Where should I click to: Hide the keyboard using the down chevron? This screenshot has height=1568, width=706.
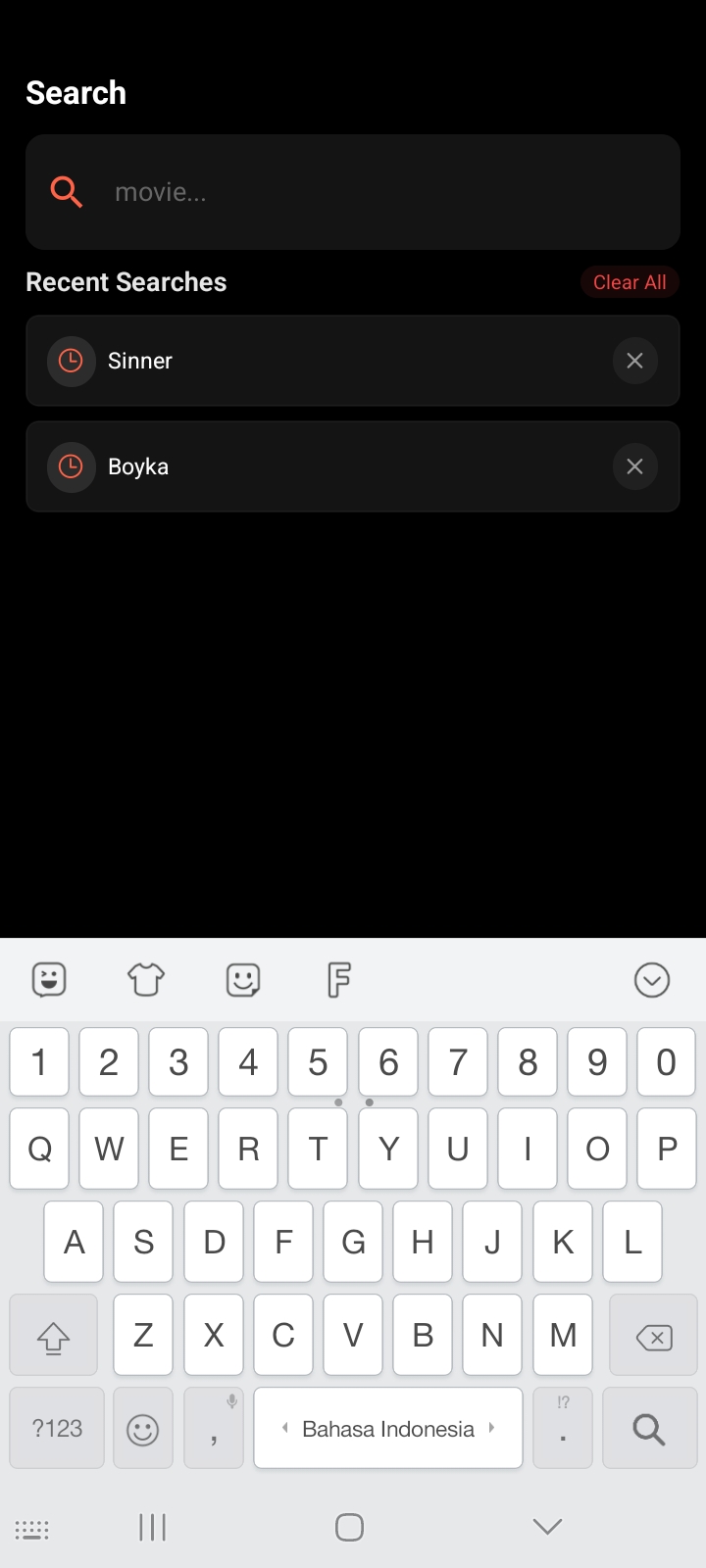[x=547, y=1526]
